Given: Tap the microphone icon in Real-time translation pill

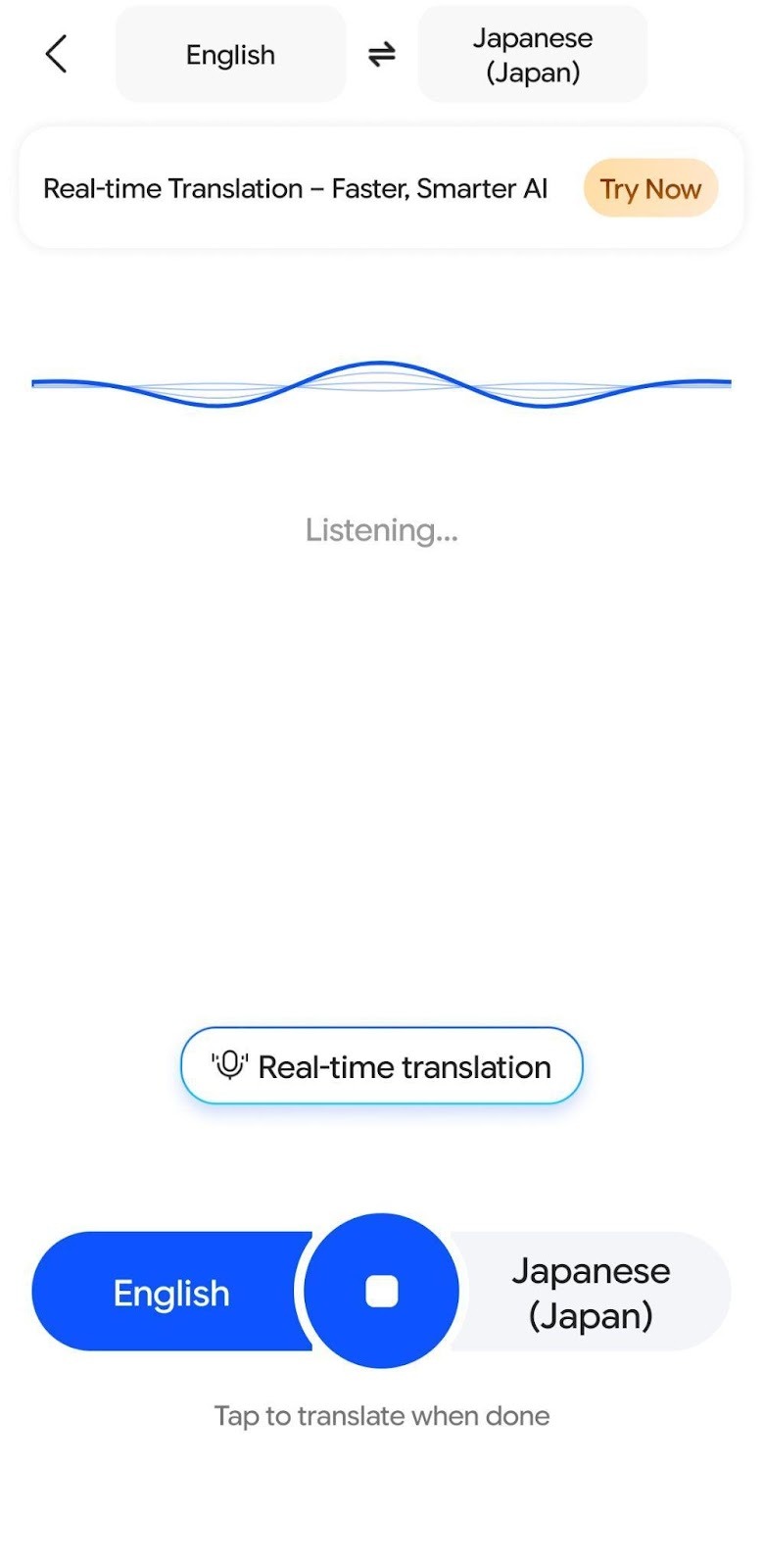Looking at the screenshot, I should coord(232,1066).
